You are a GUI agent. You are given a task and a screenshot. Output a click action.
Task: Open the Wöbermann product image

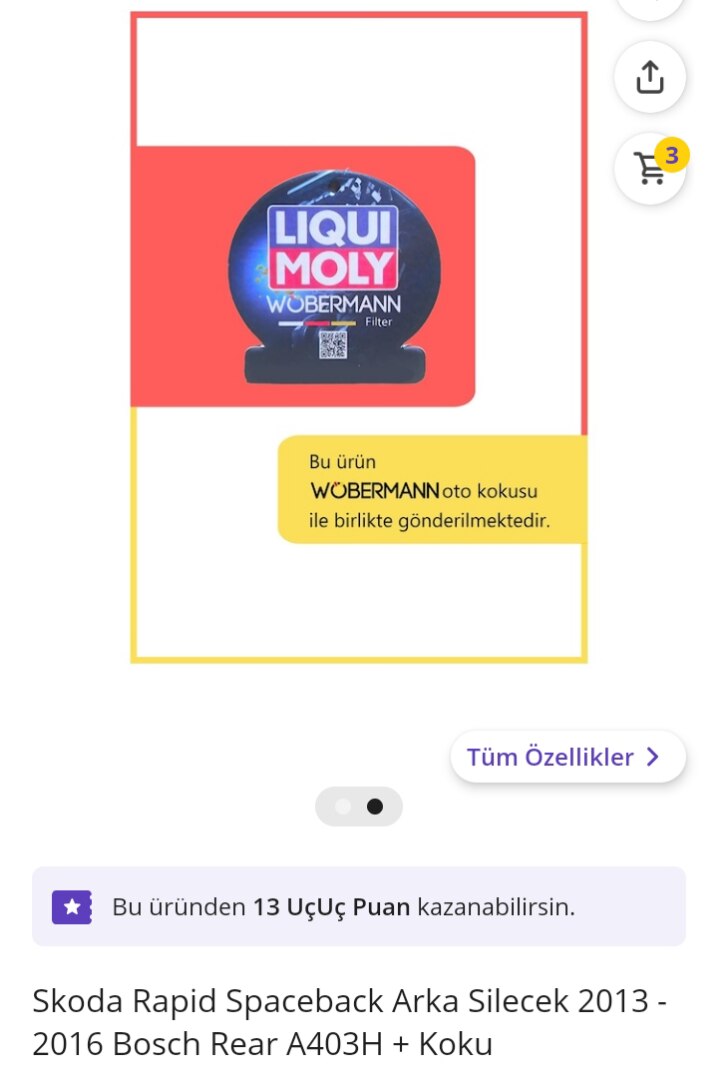[358, 337]
